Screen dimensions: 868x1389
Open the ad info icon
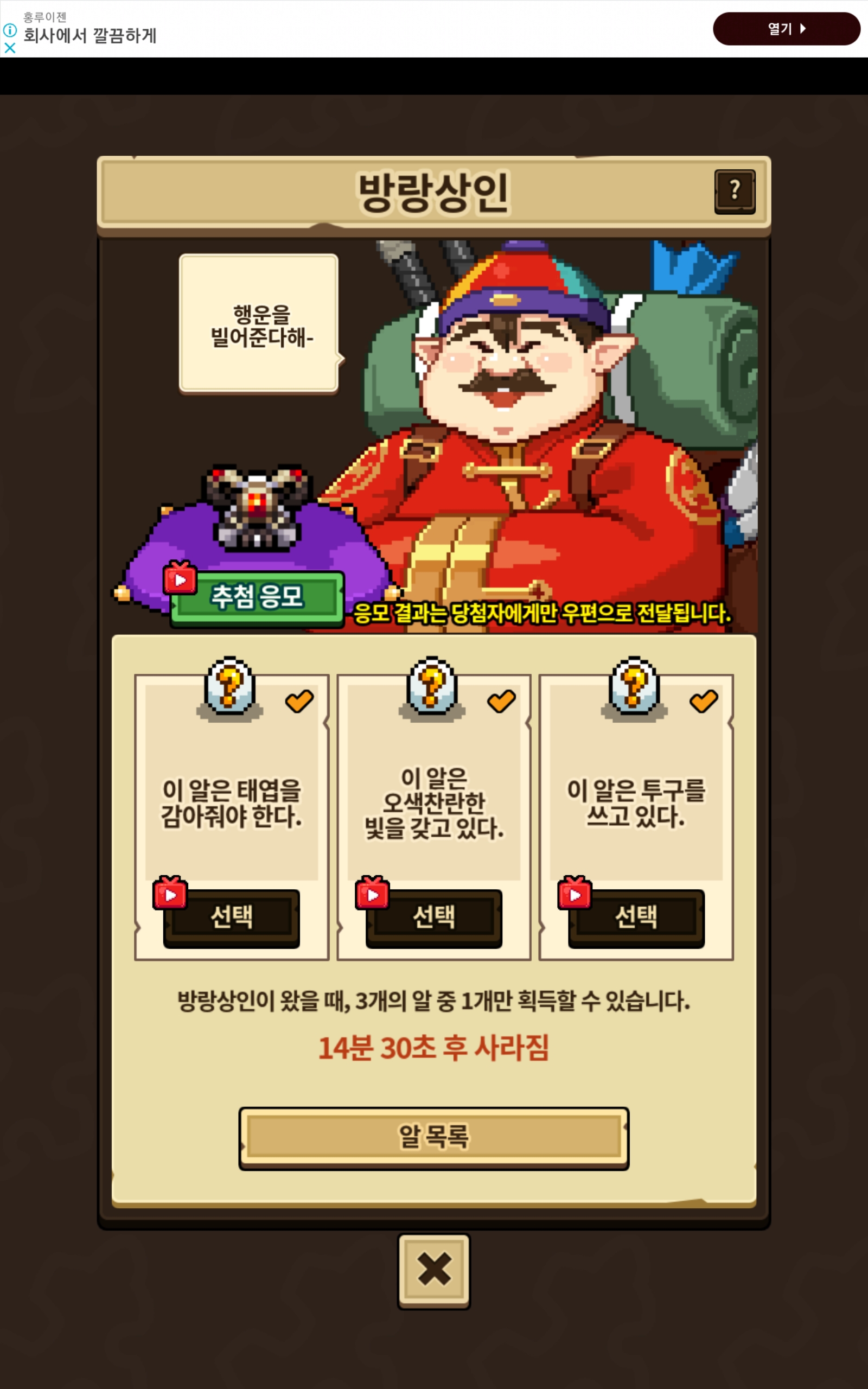tap(10, 29)
